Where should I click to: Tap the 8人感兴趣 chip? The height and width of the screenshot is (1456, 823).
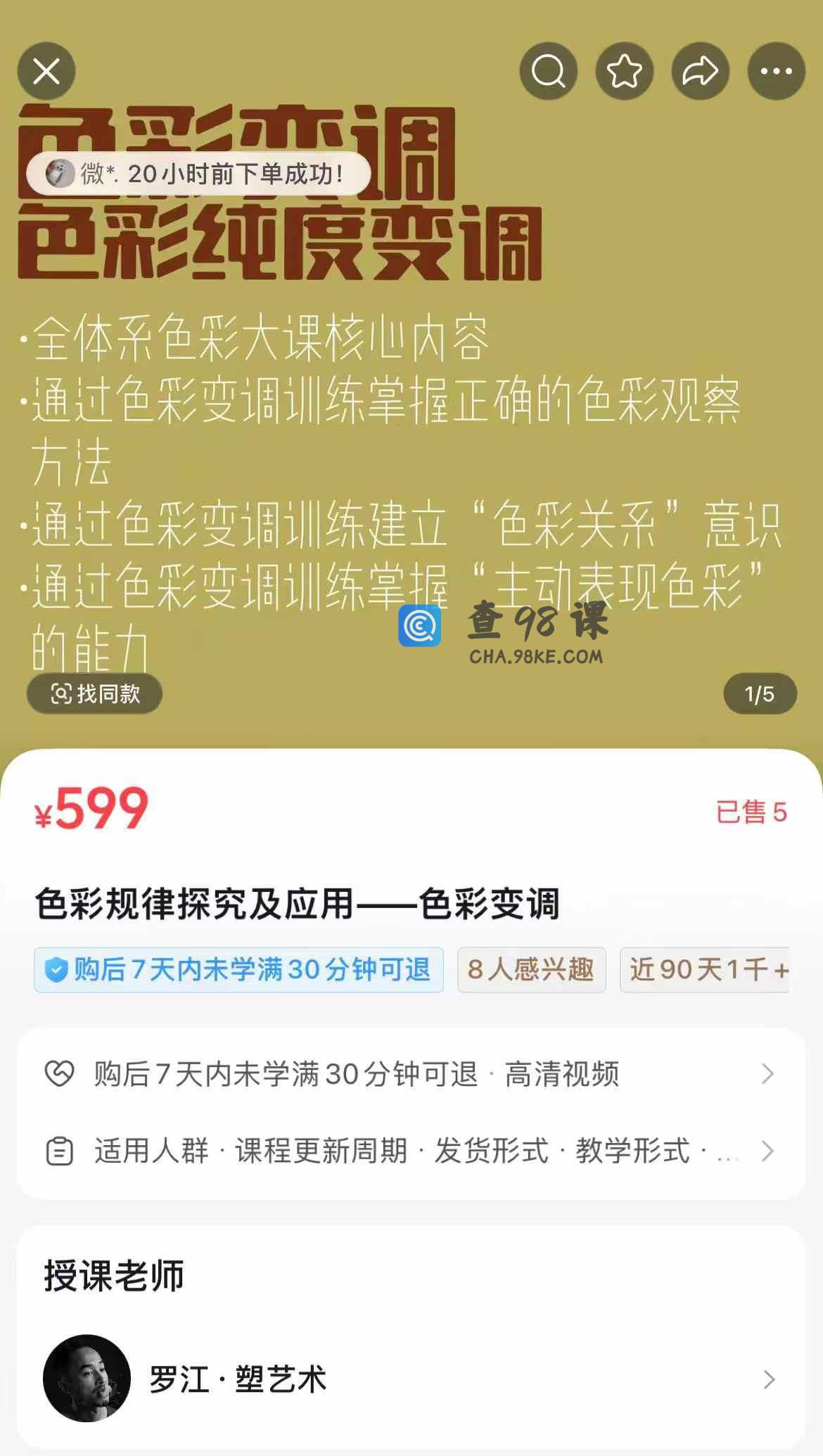point(531,970)
